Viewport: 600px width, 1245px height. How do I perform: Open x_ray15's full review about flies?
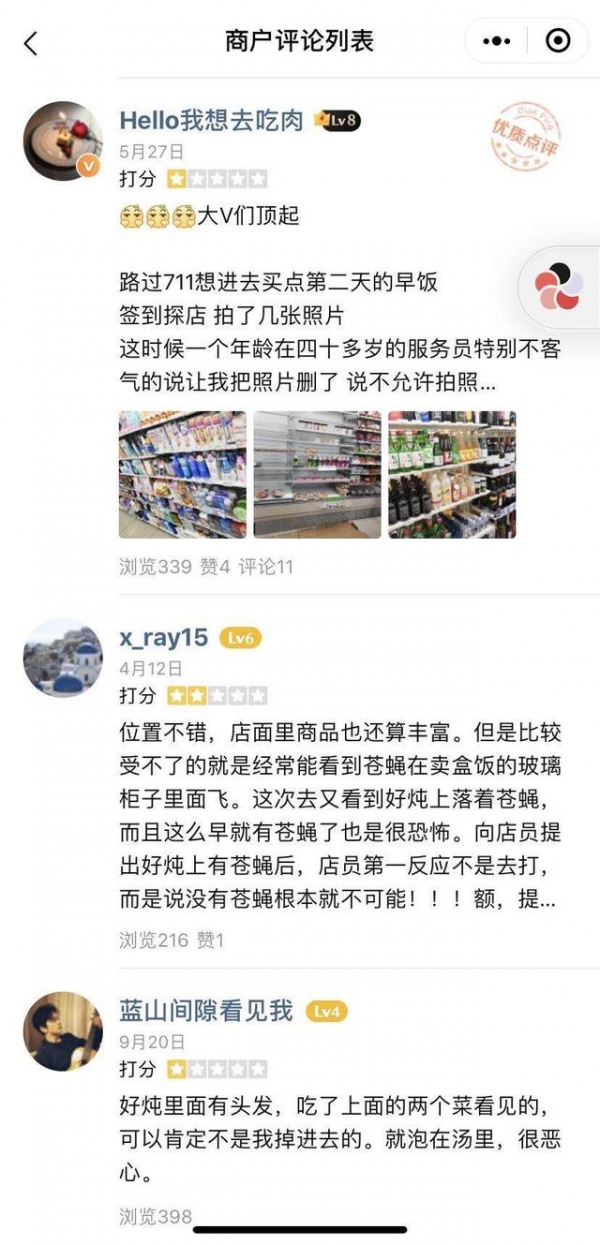pos(338,815)
